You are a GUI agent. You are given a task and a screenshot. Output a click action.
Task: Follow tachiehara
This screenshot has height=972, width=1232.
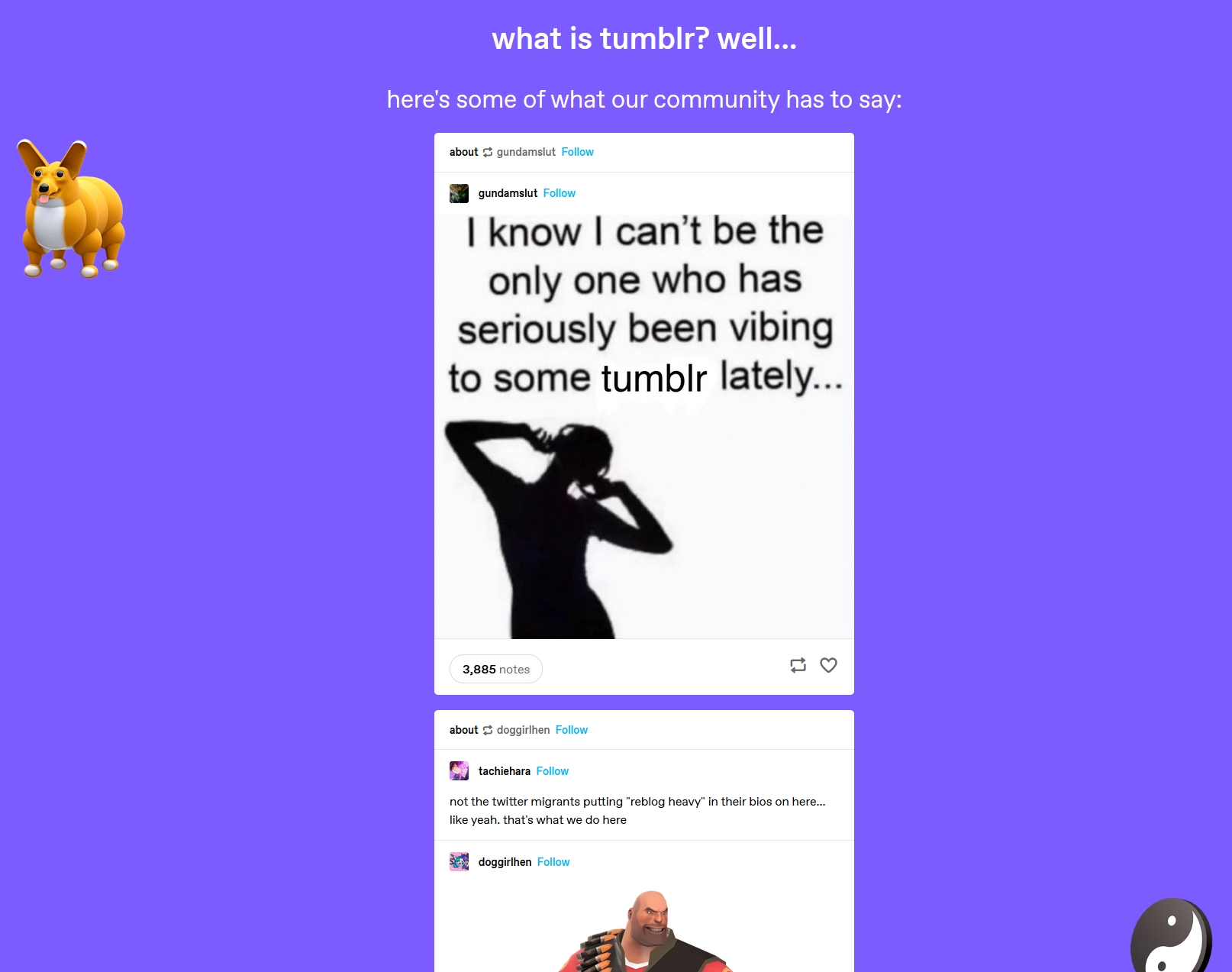(552, 771)
